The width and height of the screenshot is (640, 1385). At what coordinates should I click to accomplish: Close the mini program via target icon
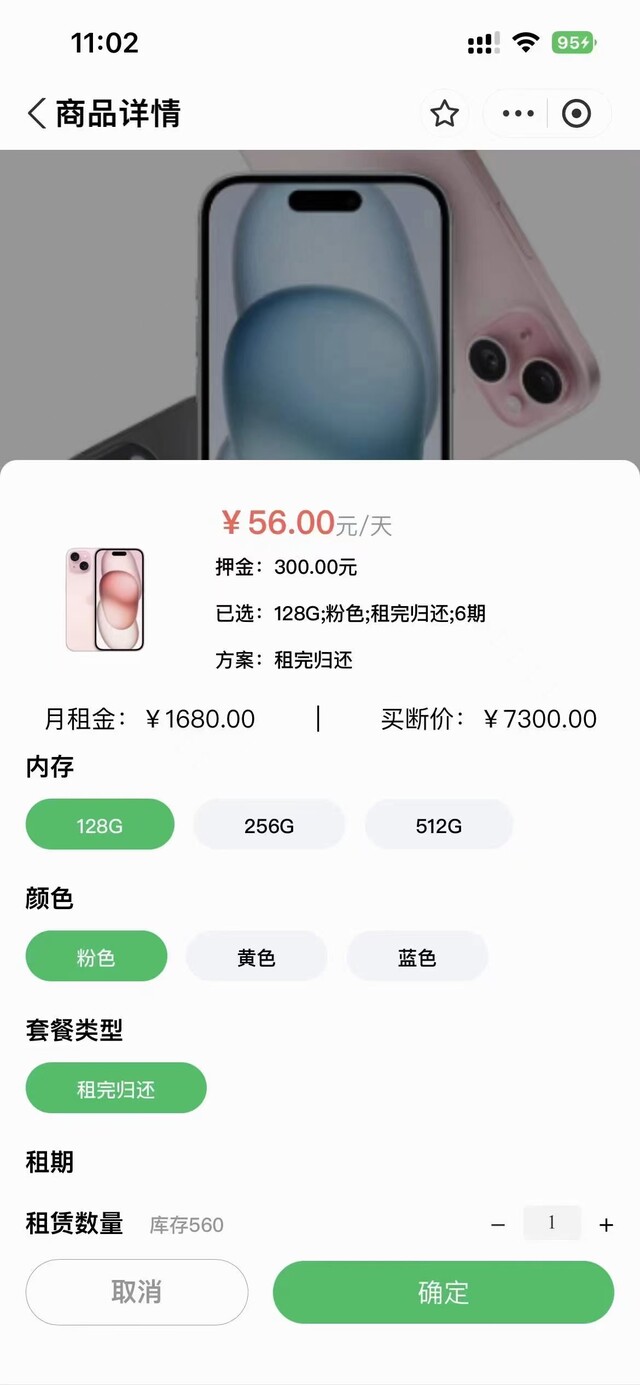pyautogui.click(x=577, y=114)
